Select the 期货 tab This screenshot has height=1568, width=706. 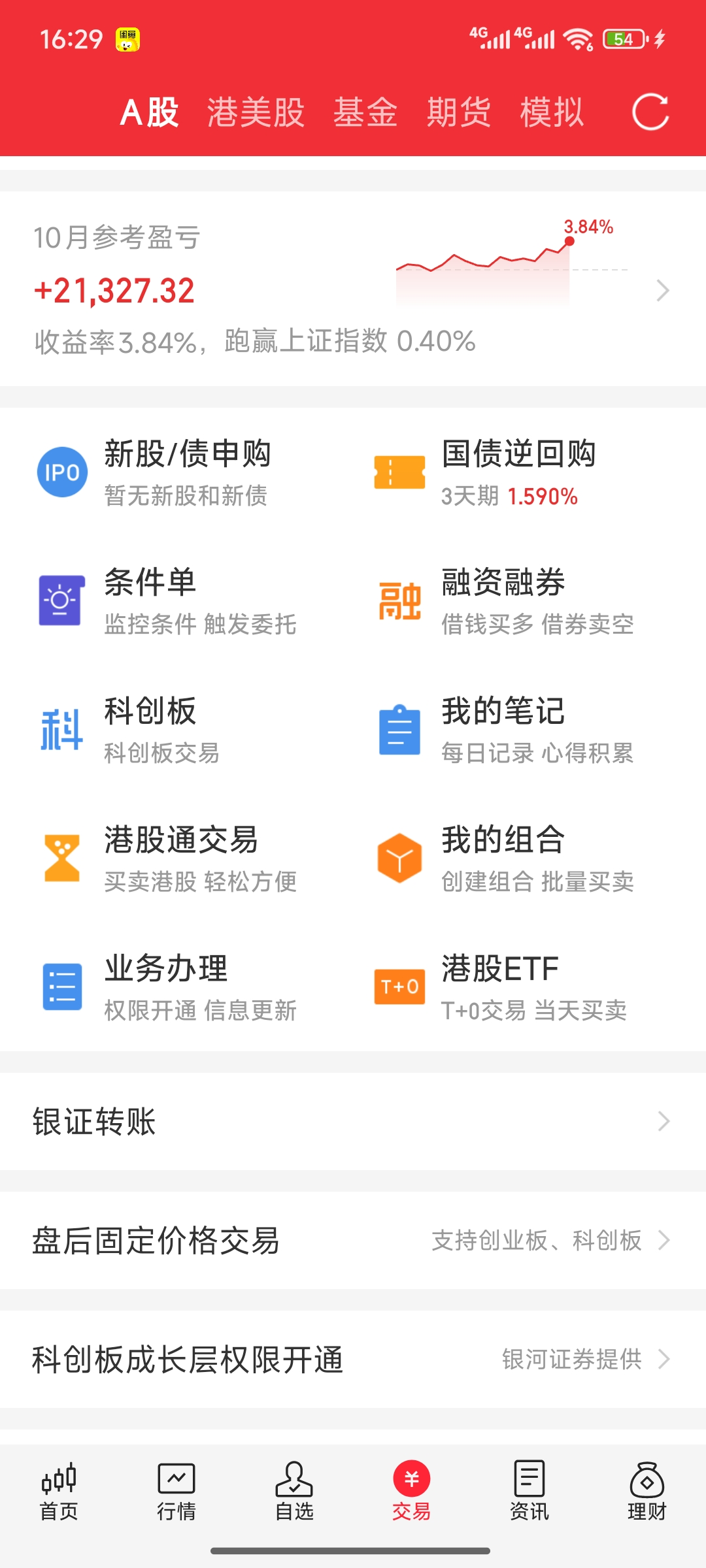click(458, 112)
